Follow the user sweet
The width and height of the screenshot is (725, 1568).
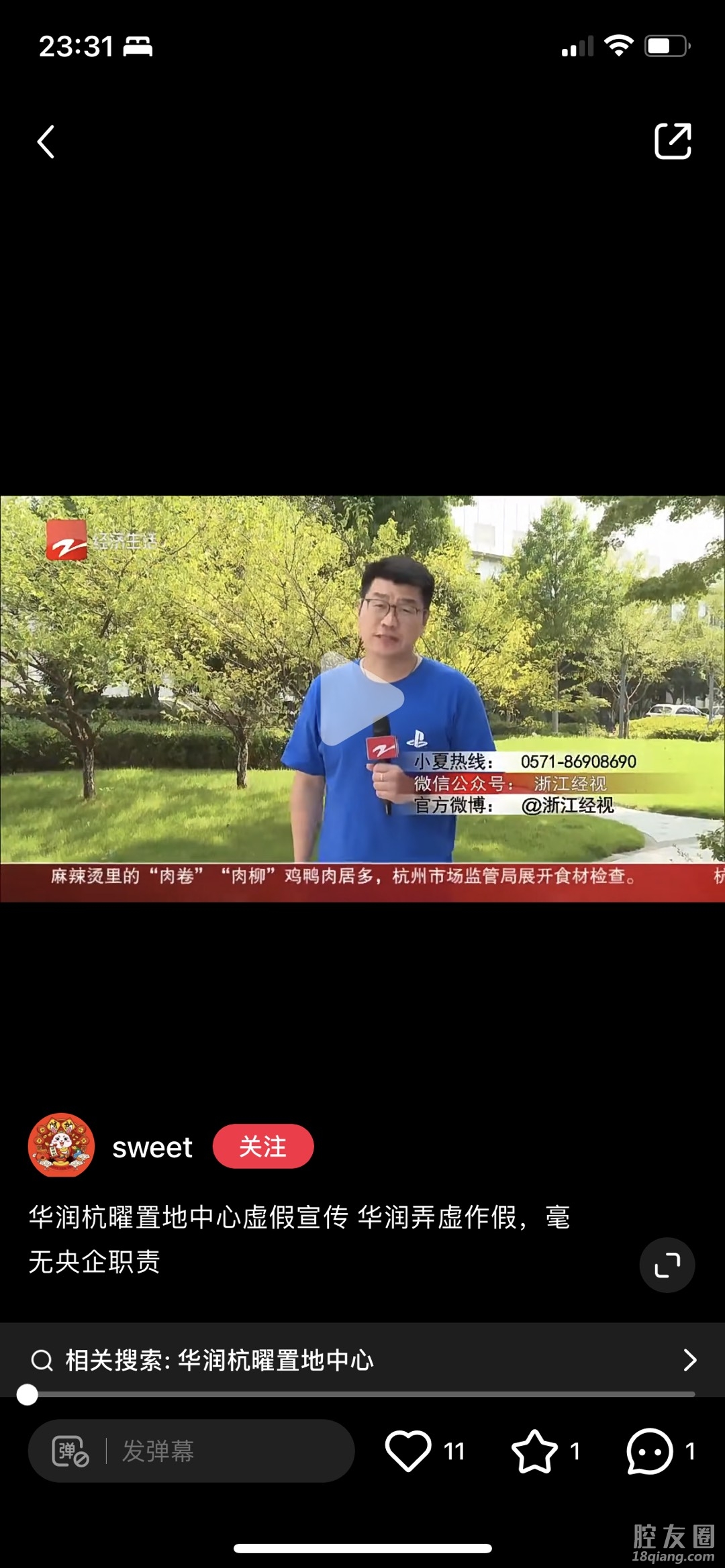pos(263,1146)
